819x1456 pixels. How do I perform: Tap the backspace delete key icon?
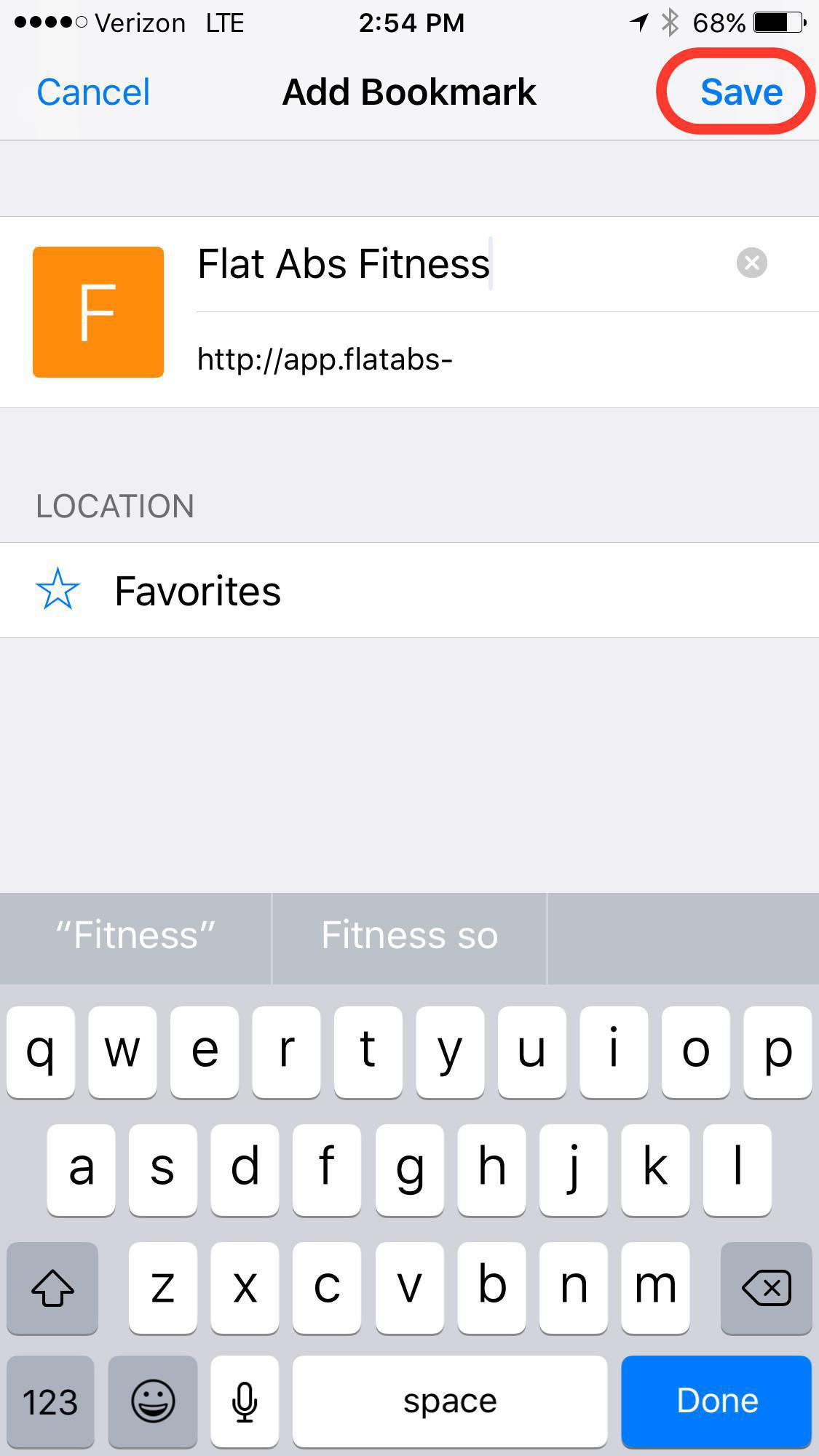765,1286
